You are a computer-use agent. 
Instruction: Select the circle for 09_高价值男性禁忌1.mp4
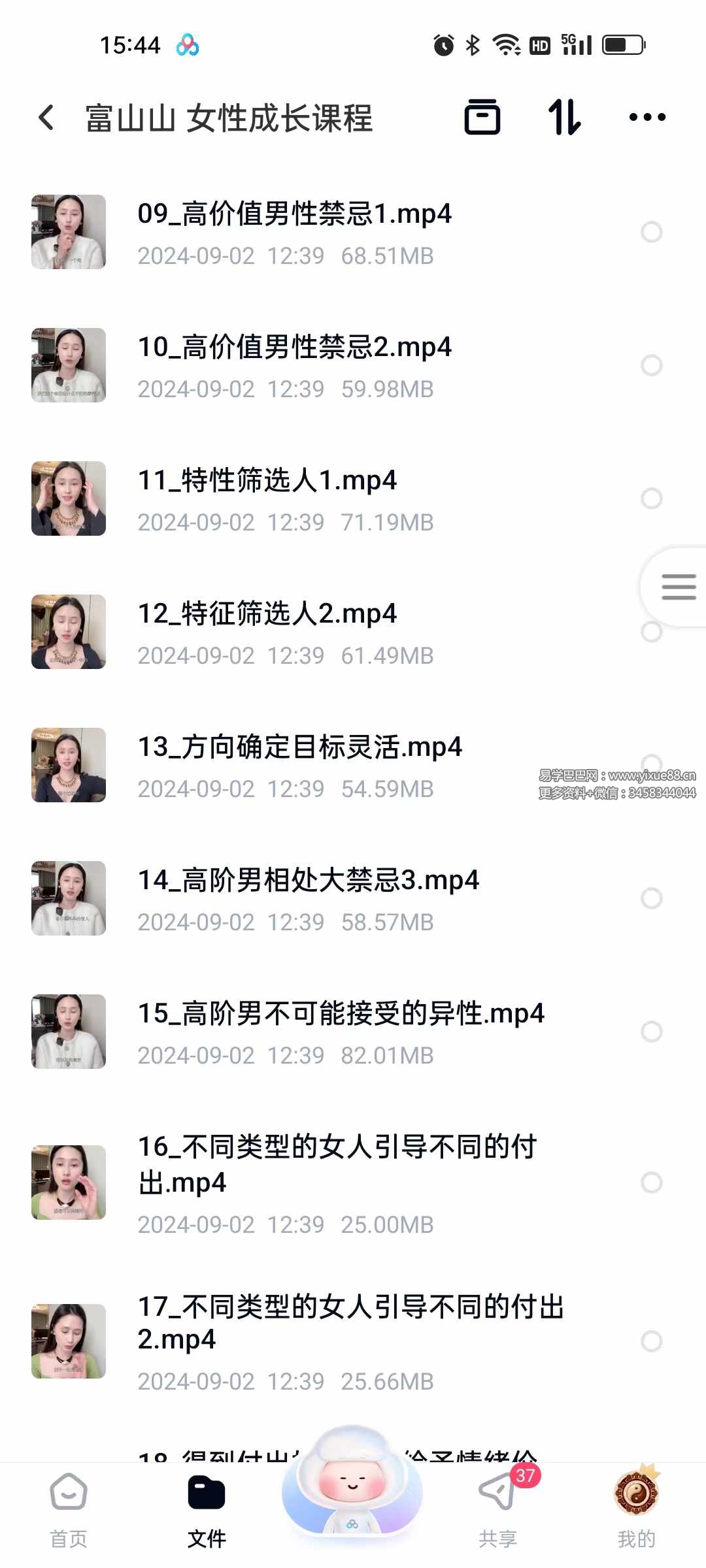coord(652,232)
